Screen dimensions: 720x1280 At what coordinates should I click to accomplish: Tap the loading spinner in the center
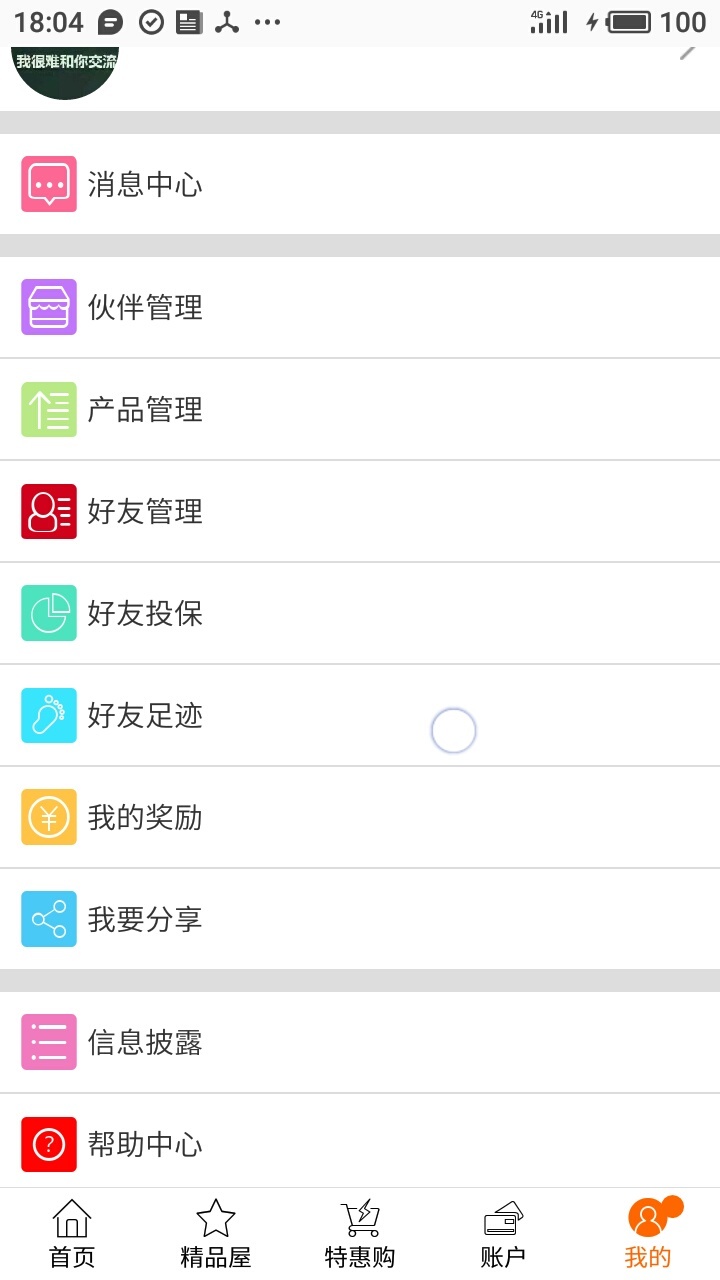pyautogui.click(x=453, y=730)
